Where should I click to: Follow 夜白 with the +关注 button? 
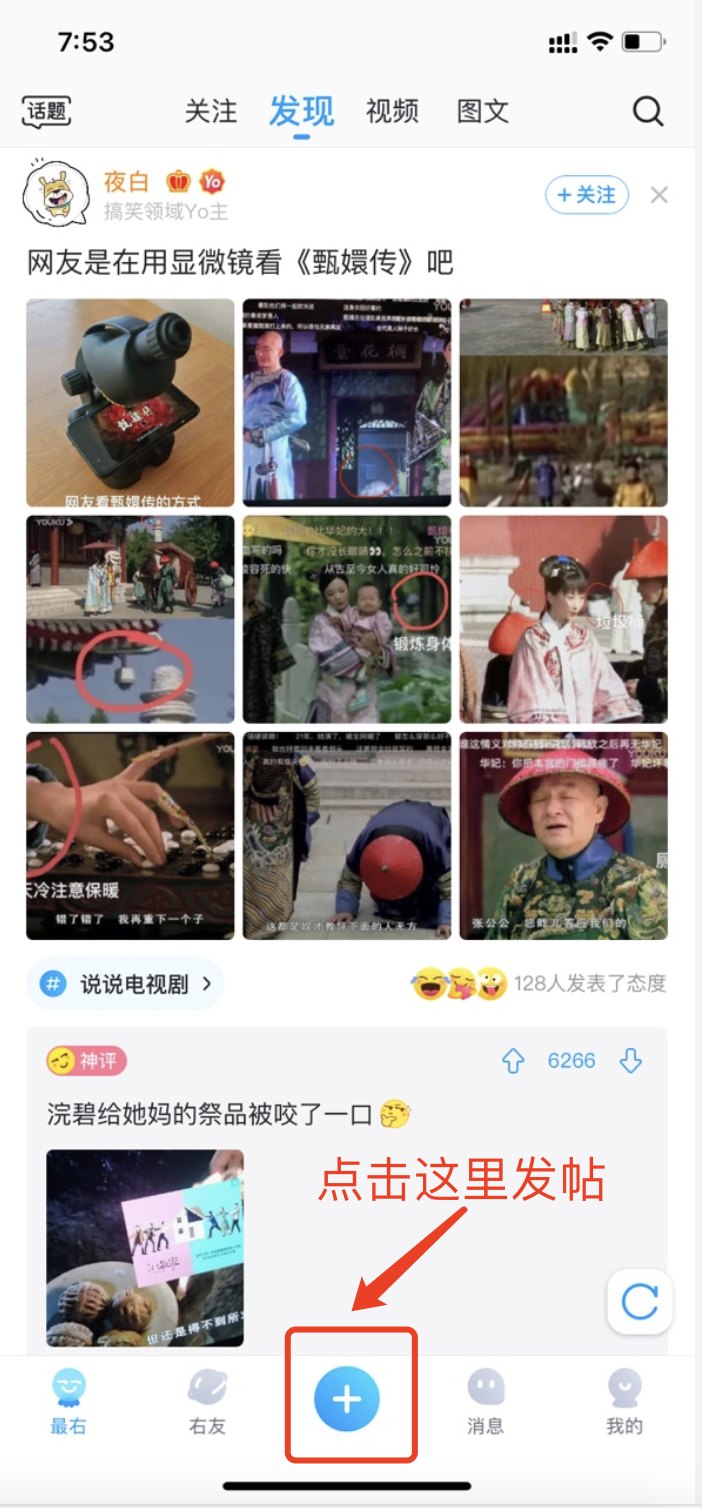coord(586,195)
